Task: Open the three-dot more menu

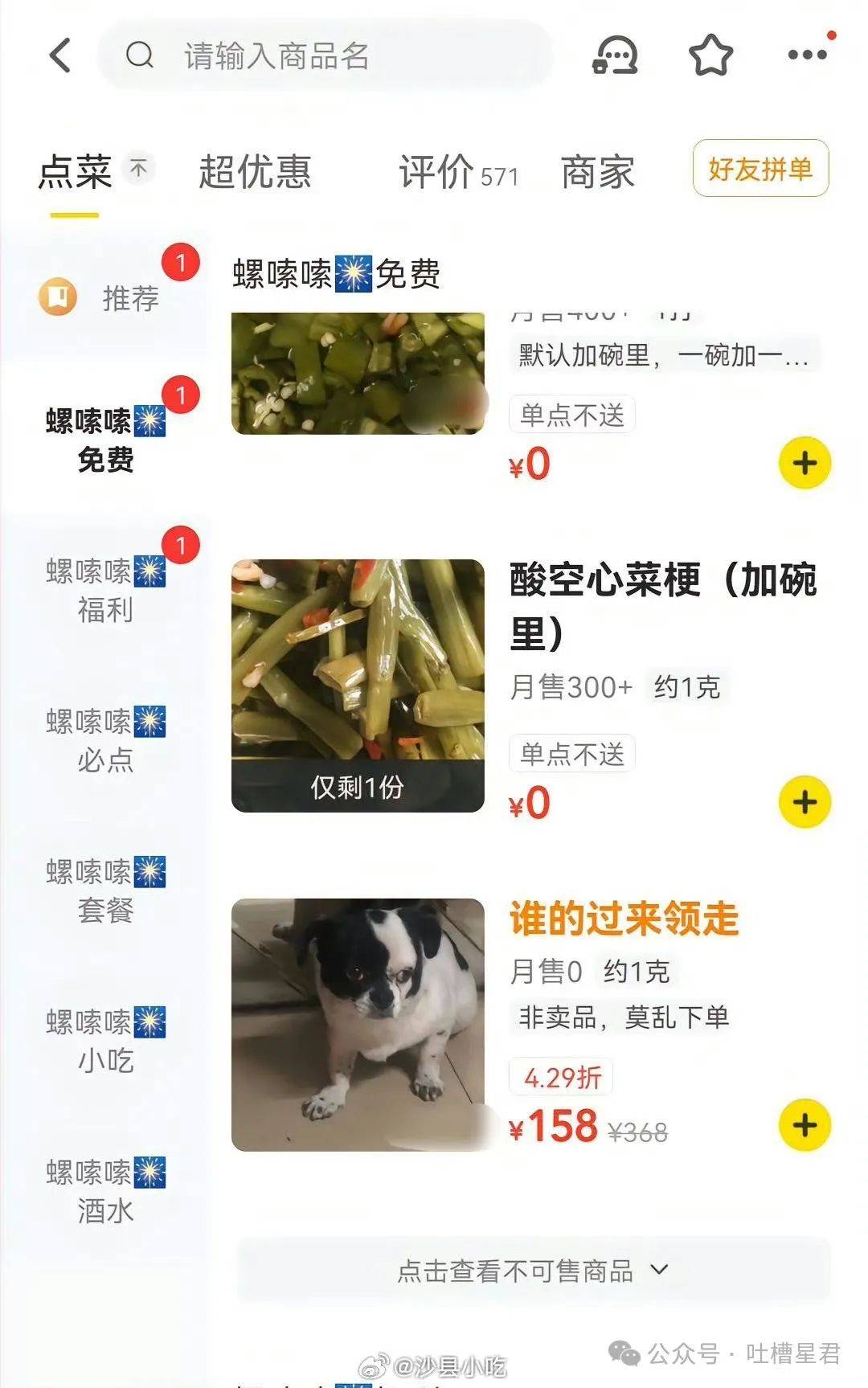Action: point(807,55)
